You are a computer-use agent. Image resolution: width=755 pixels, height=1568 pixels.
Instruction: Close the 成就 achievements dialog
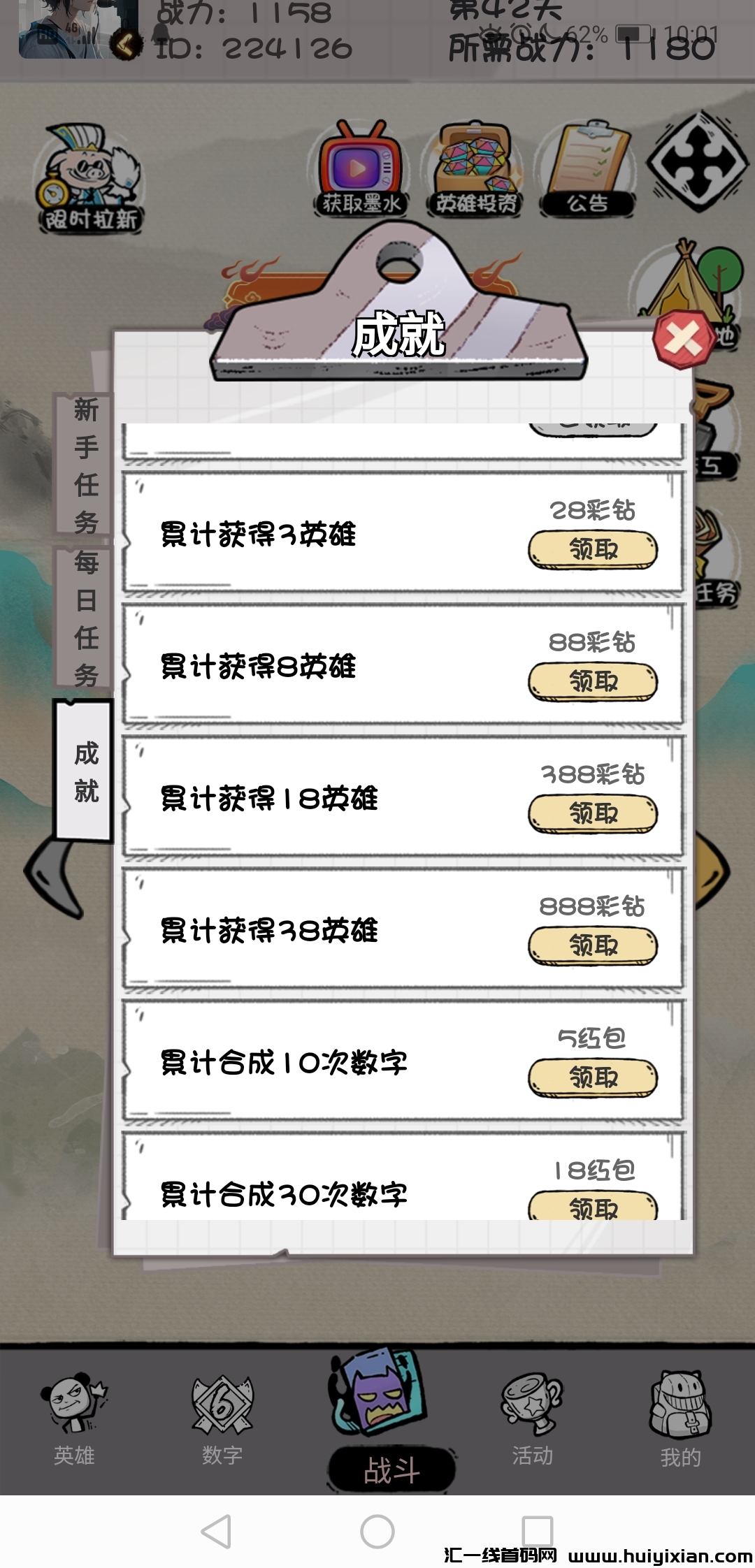tap(682, 340)
